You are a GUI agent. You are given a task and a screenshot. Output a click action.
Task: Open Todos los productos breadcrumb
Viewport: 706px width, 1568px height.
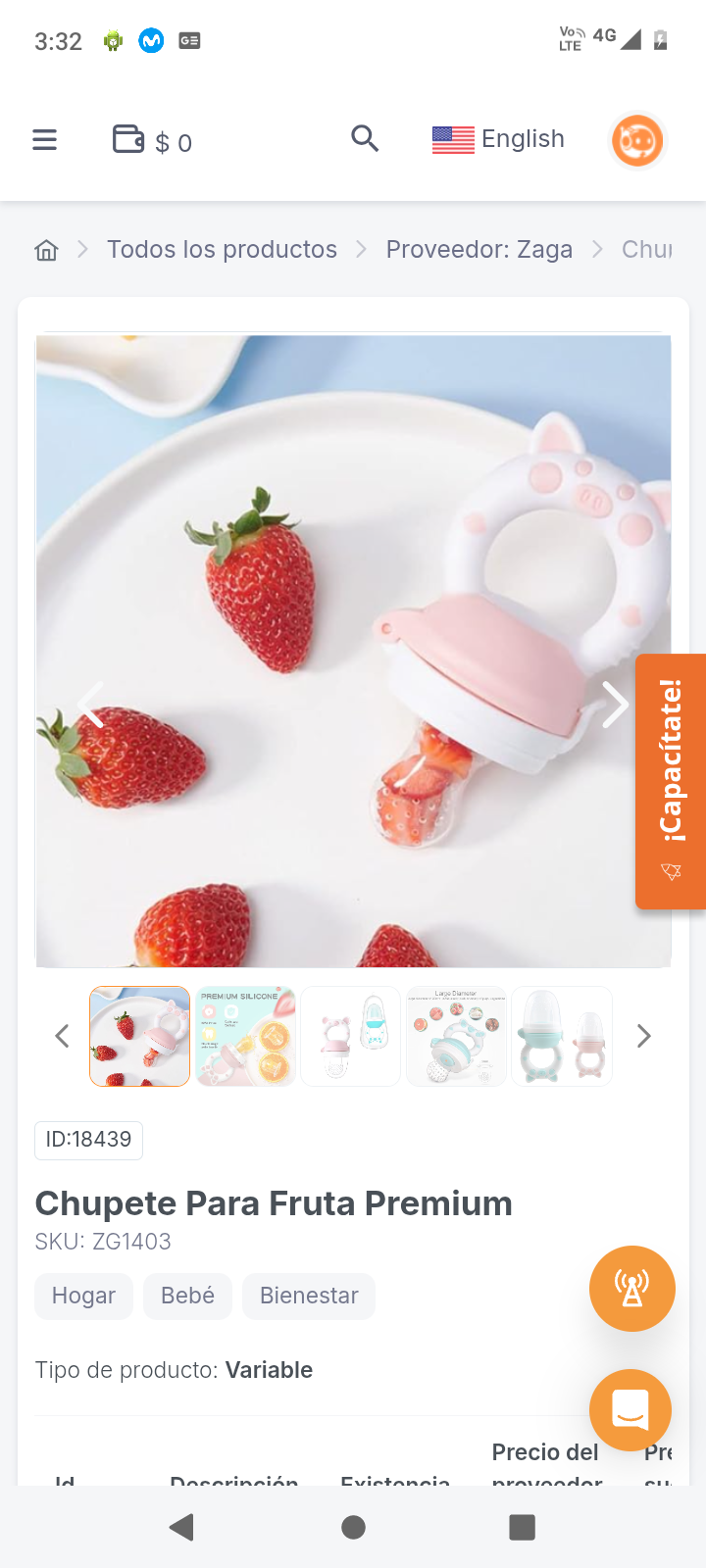click(222, 250)
